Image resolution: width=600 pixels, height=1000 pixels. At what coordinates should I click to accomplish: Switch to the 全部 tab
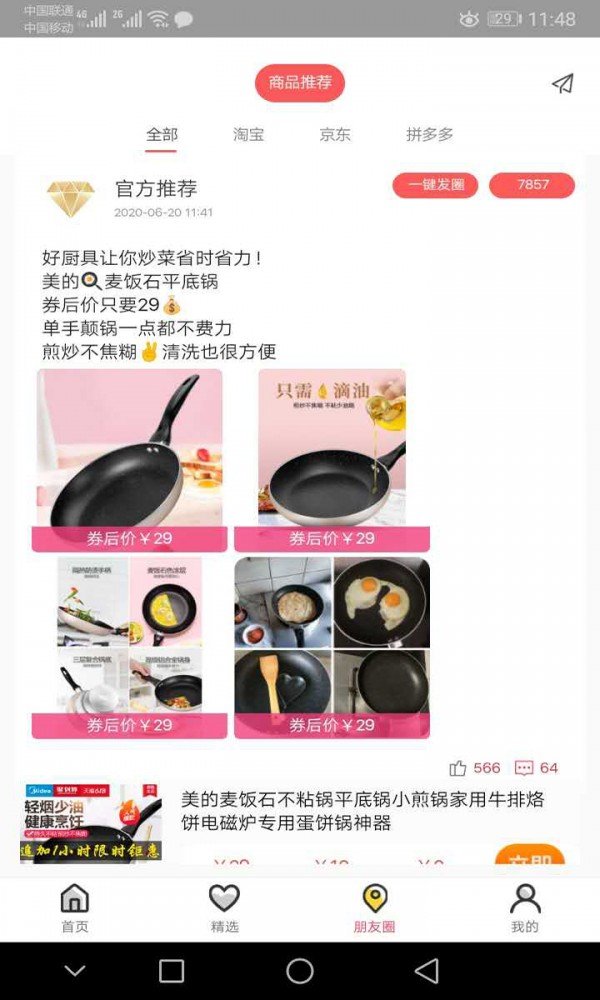[162, 134]
